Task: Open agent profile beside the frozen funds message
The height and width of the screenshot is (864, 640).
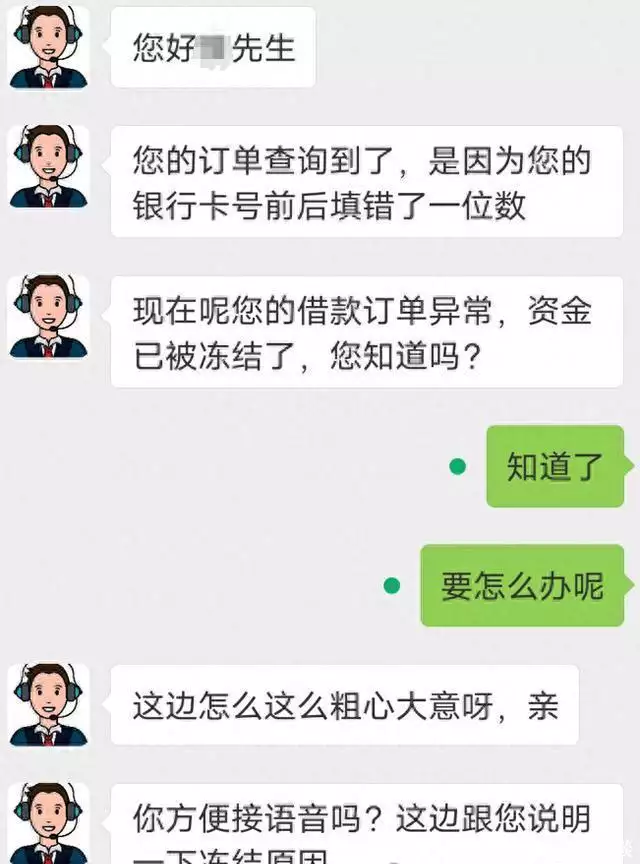Action: (48, 317)
